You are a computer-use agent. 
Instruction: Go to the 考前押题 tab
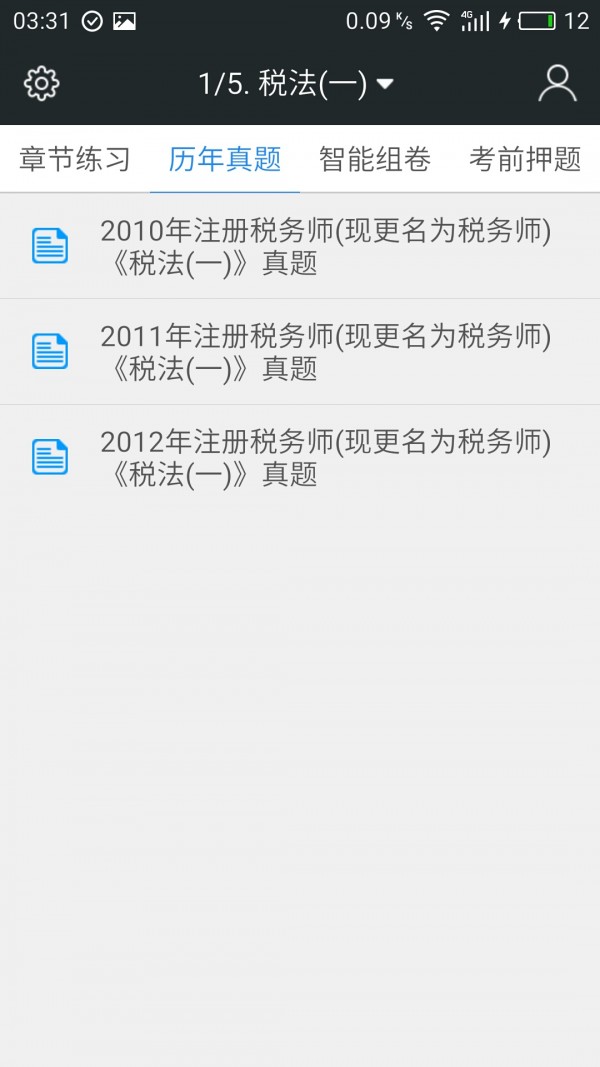coord(525,159)
